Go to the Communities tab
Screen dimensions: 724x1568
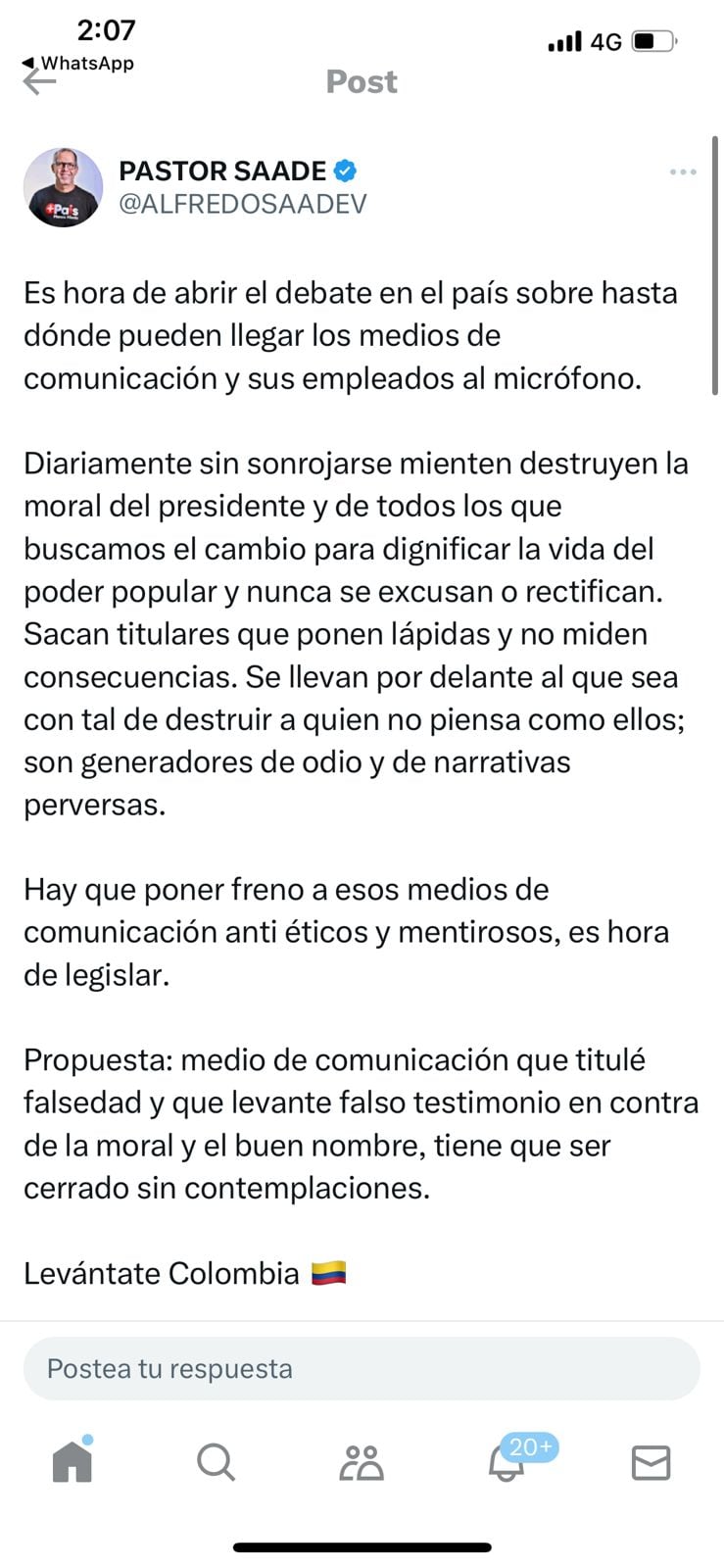362,1462
